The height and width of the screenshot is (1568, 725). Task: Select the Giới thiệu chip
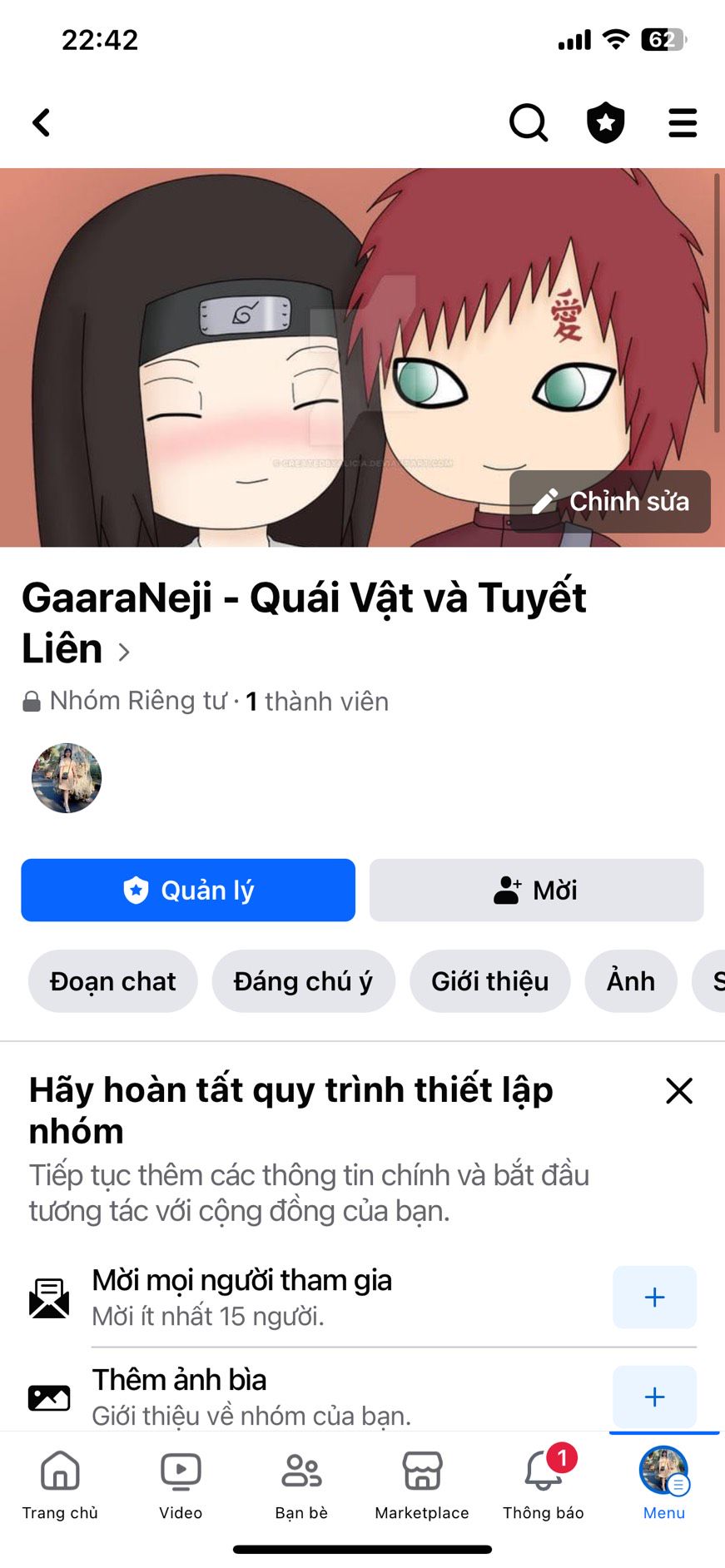[489, 981]
